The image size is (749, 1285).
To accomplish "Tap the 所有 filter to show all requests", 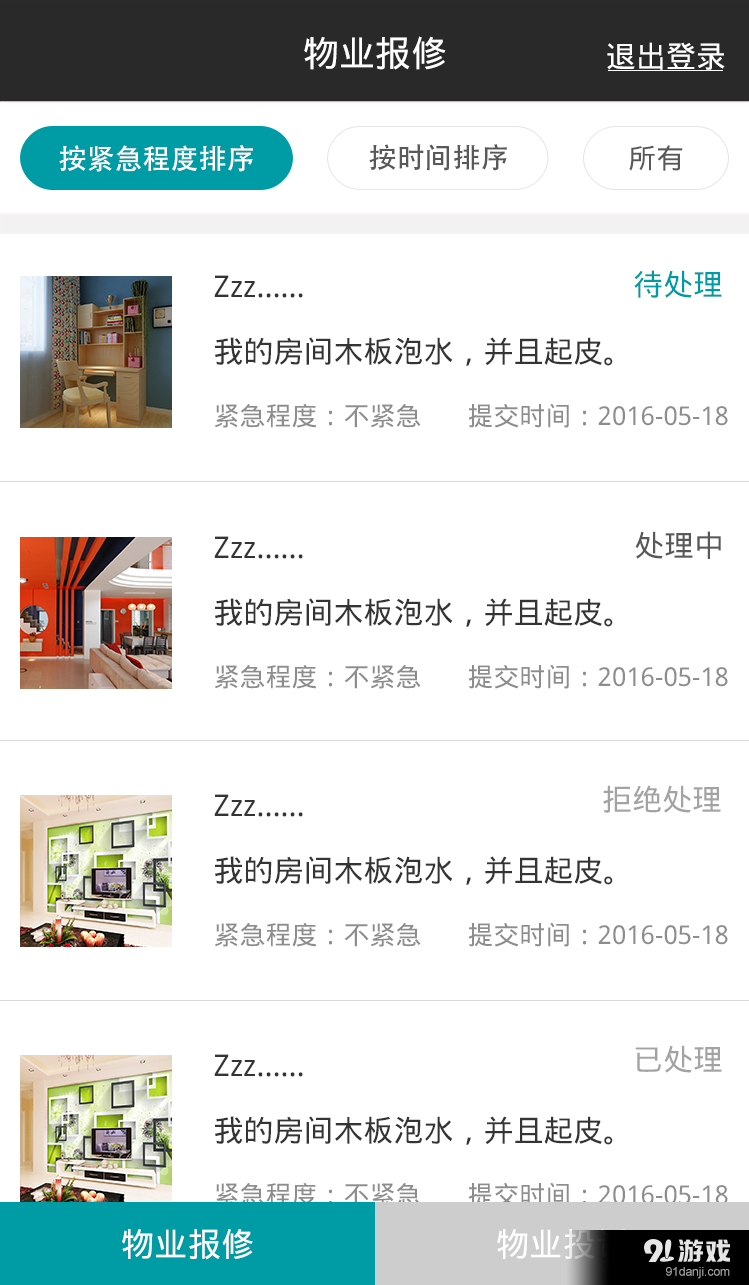I will click(655, 157).
